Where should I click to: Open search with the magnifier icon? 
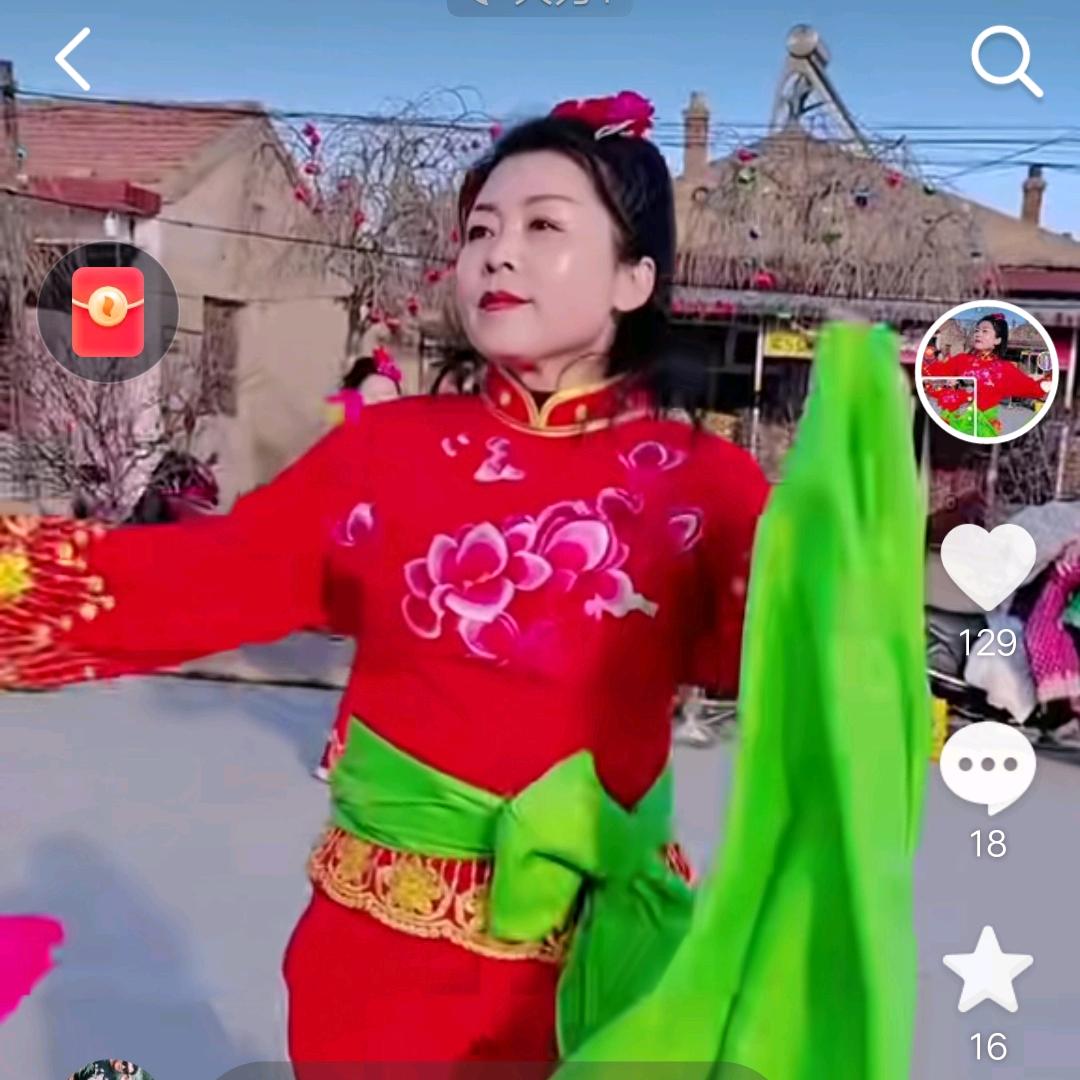click(x=1005, y=61)
